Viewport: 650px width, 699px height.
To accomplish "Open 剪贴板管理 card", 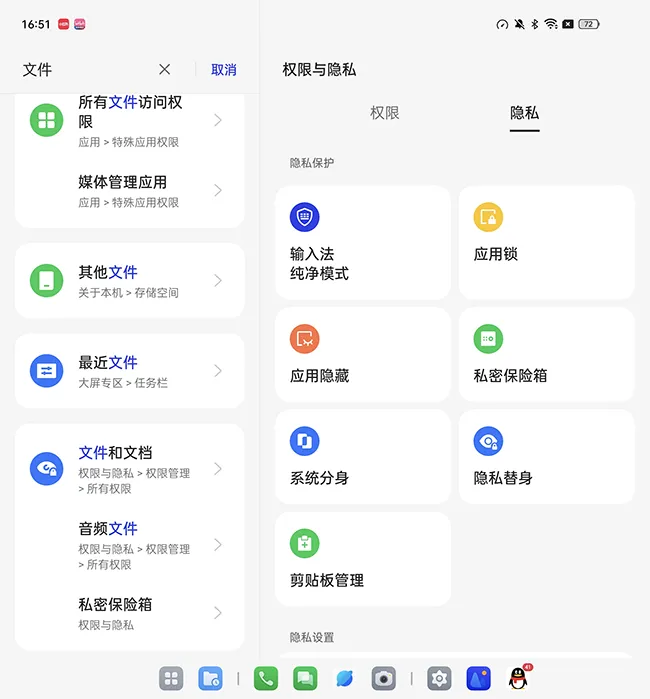I will coord(362,558).
